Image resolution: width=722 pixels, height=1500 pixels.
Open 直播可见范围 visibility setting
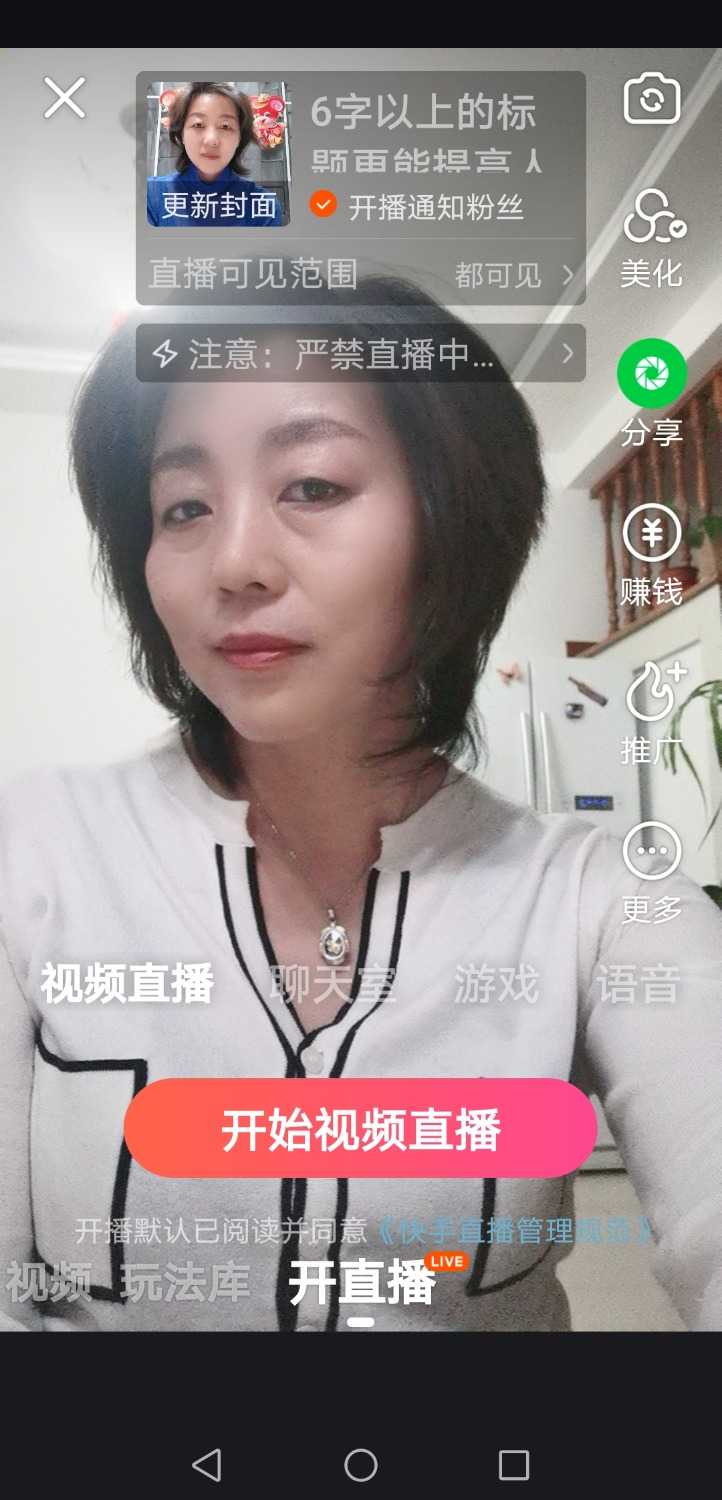[360, 273]
